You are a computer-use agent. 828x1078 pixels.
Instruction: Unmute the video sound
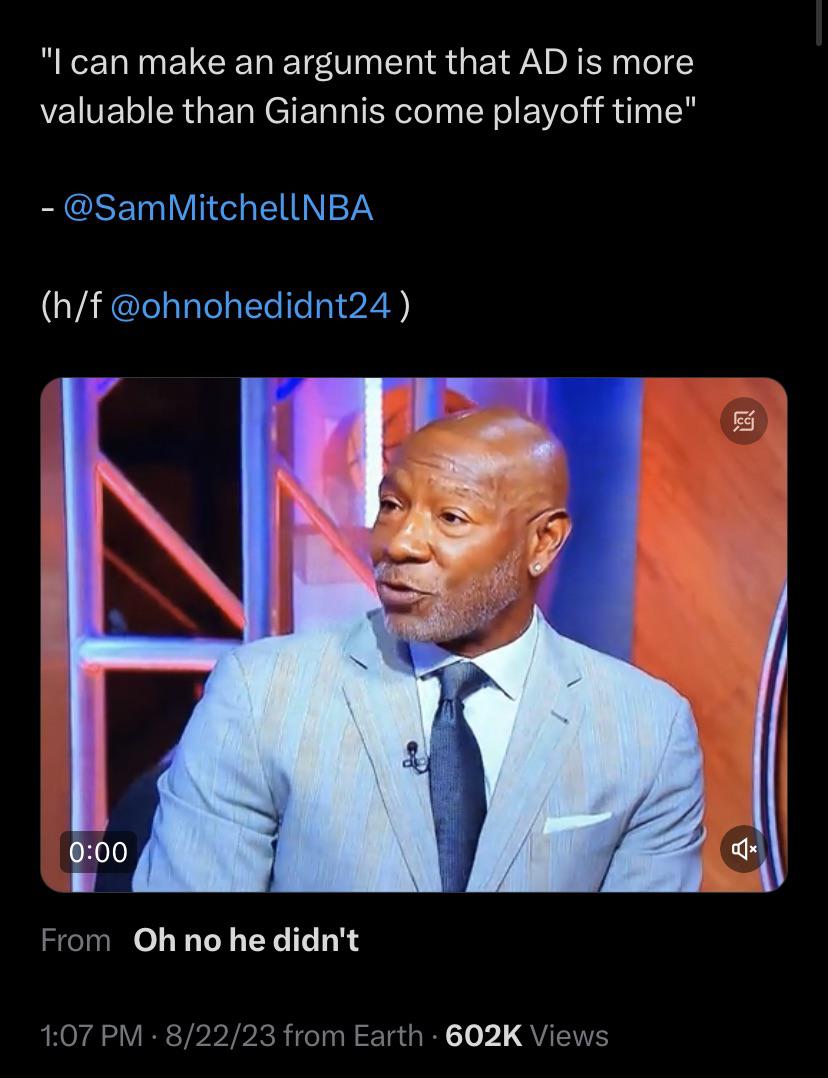pos(744,850)
